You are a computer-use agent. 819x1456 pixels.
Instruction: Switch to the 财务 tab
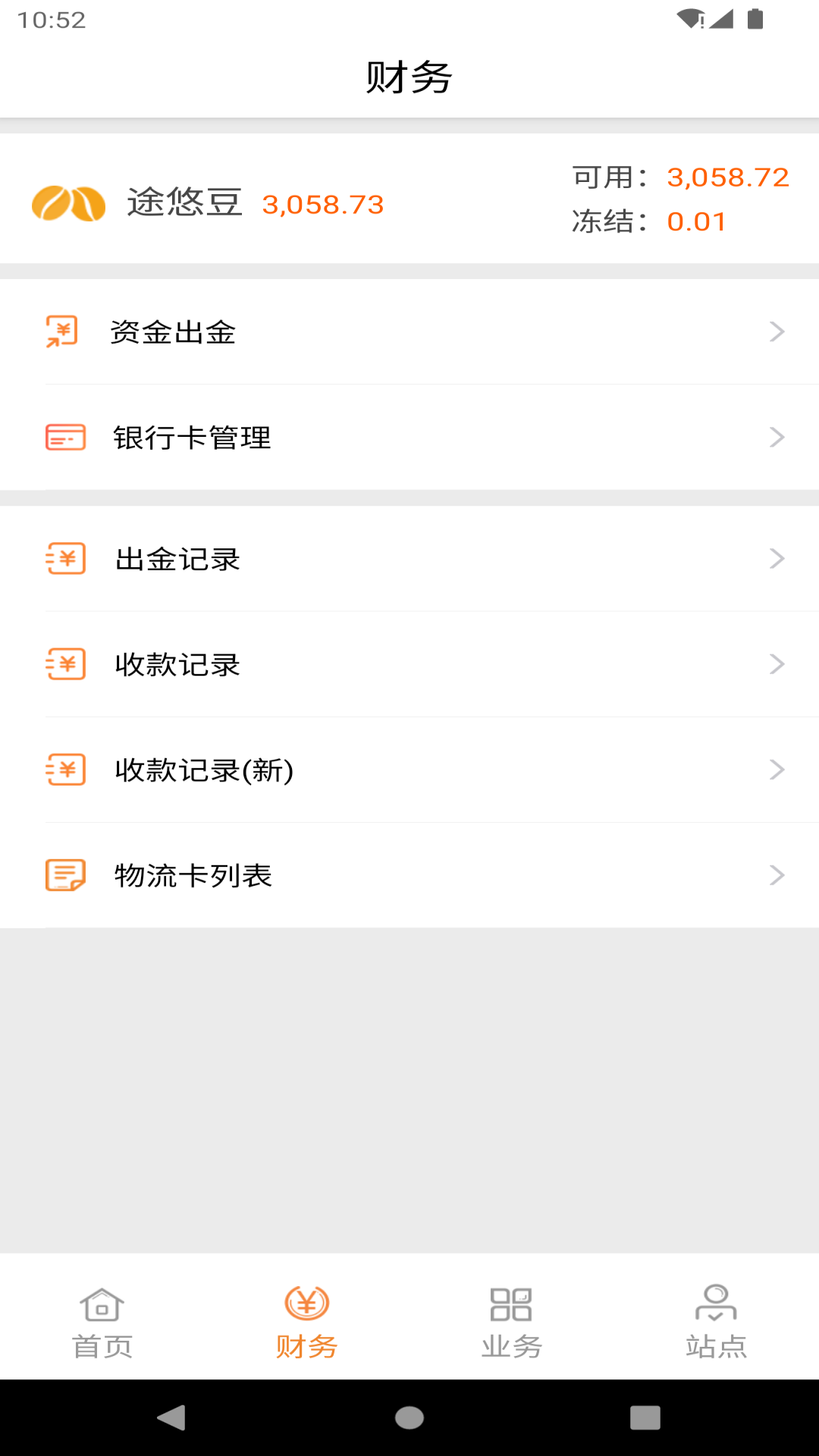click(306, 1319)
